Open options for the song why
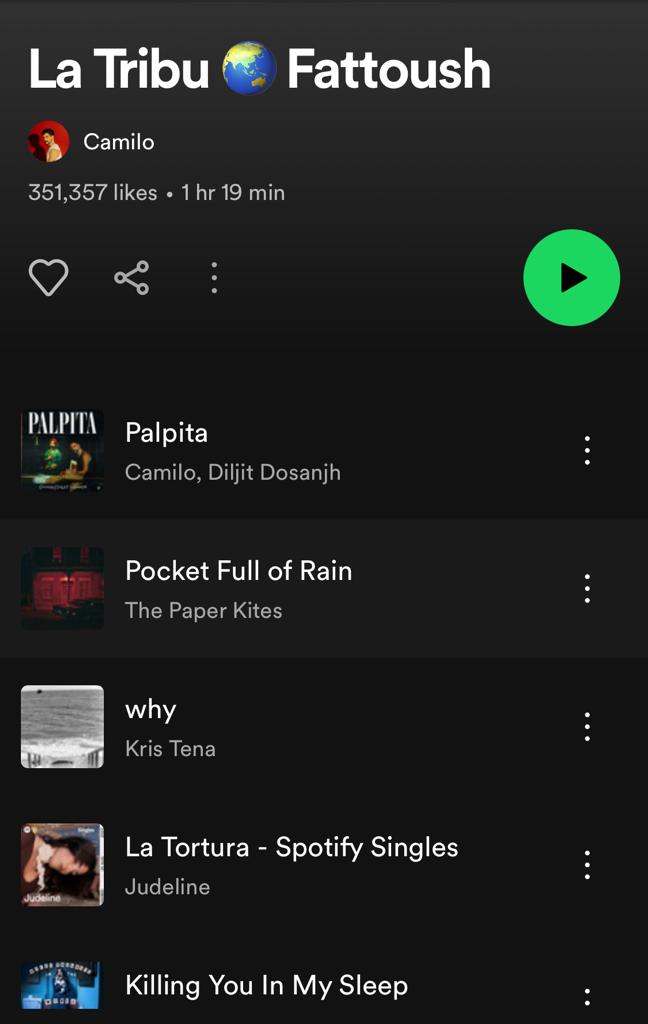Screen dimensions: 648x1024 pyautogui.click(x=587, y=727)
